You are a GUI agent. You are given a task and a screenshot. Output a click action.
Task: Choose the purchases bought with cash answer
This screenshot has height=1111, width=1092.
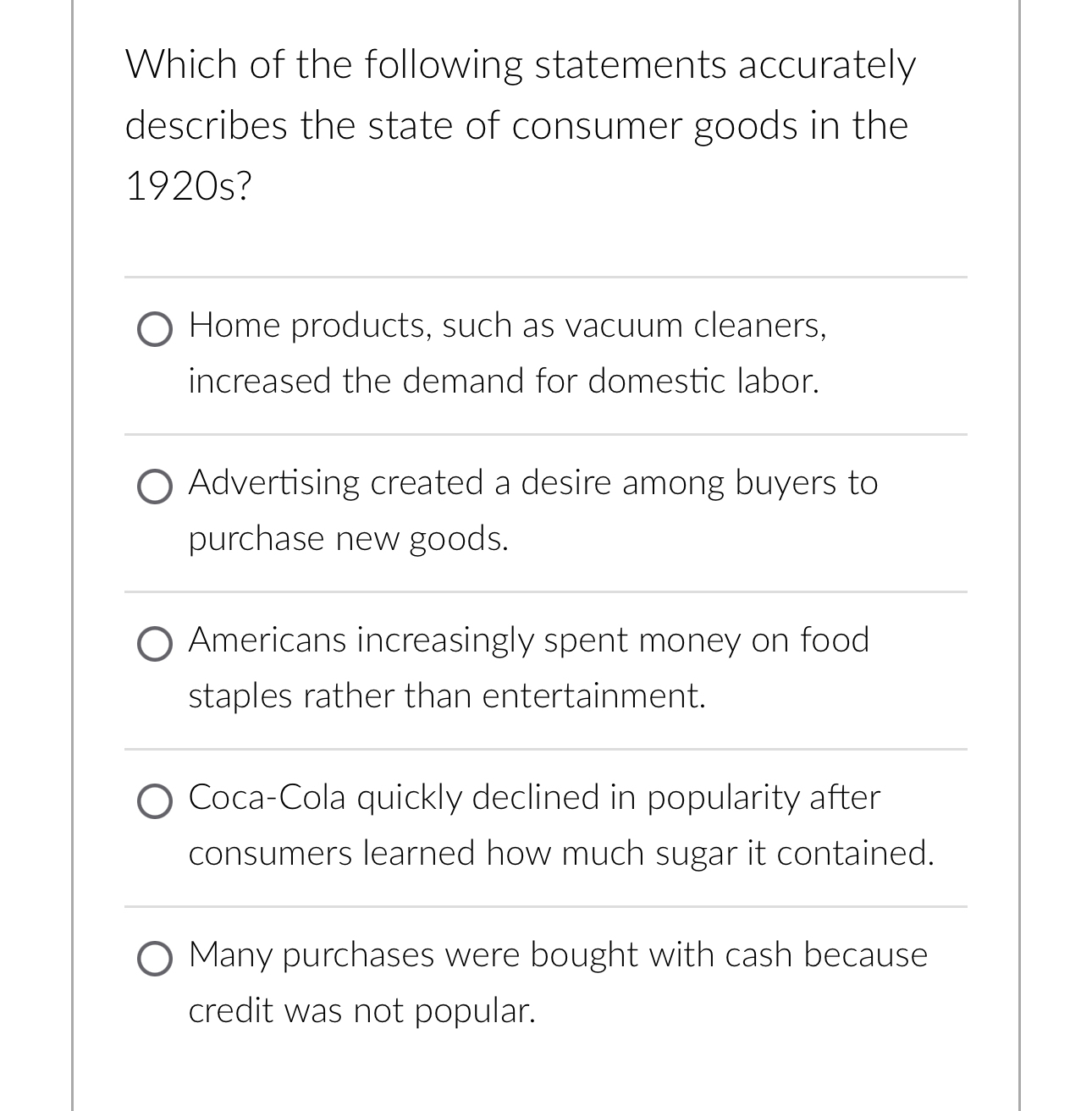click(154, 960)
